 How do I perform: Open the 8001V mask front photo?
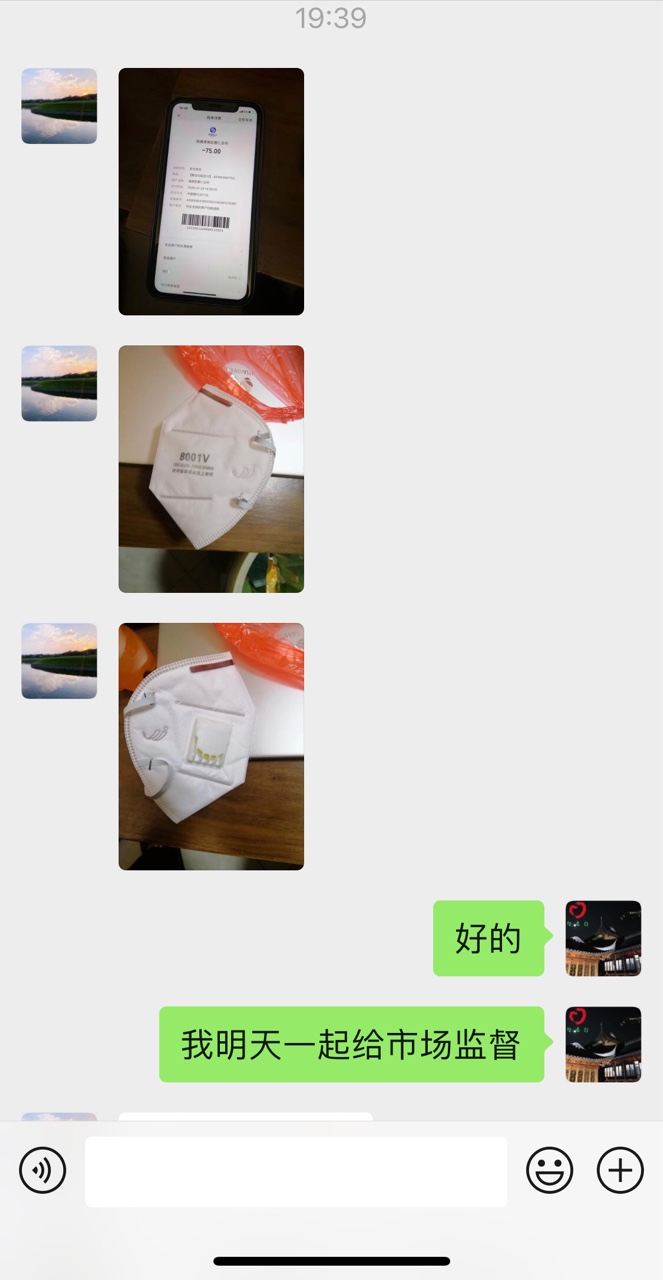pyautogui.click(x=211, y=468)
